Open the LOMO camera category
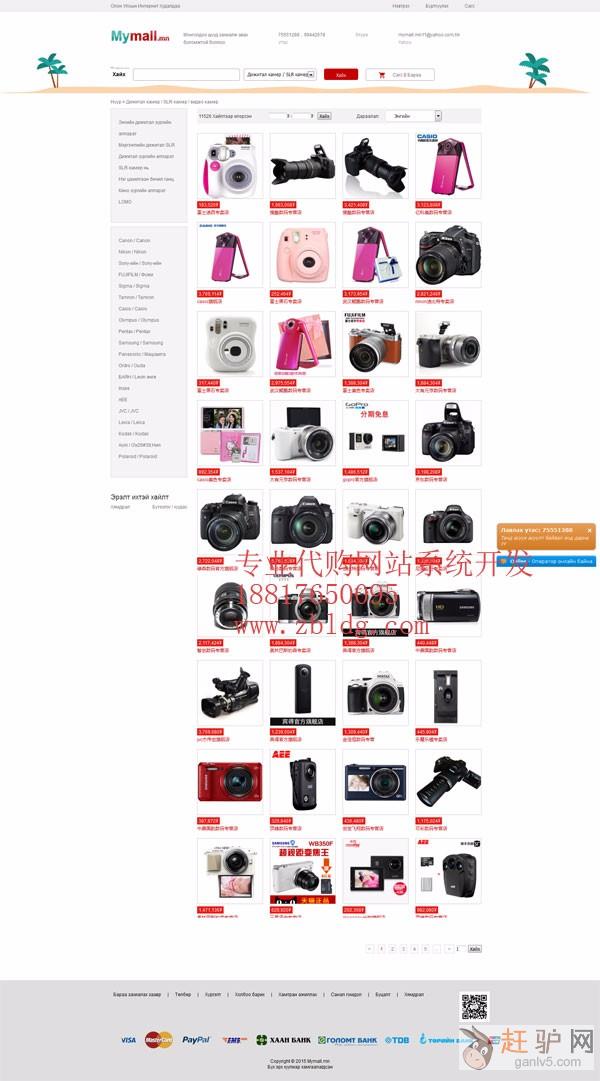The image size is (600, 1081). [x=125, y=202]
